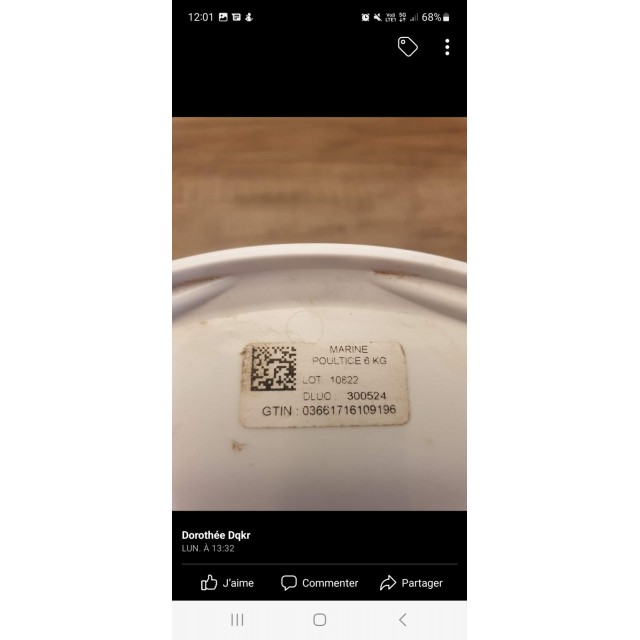
Task: Open the photo tag icon
Action: (x=407, y=46)
